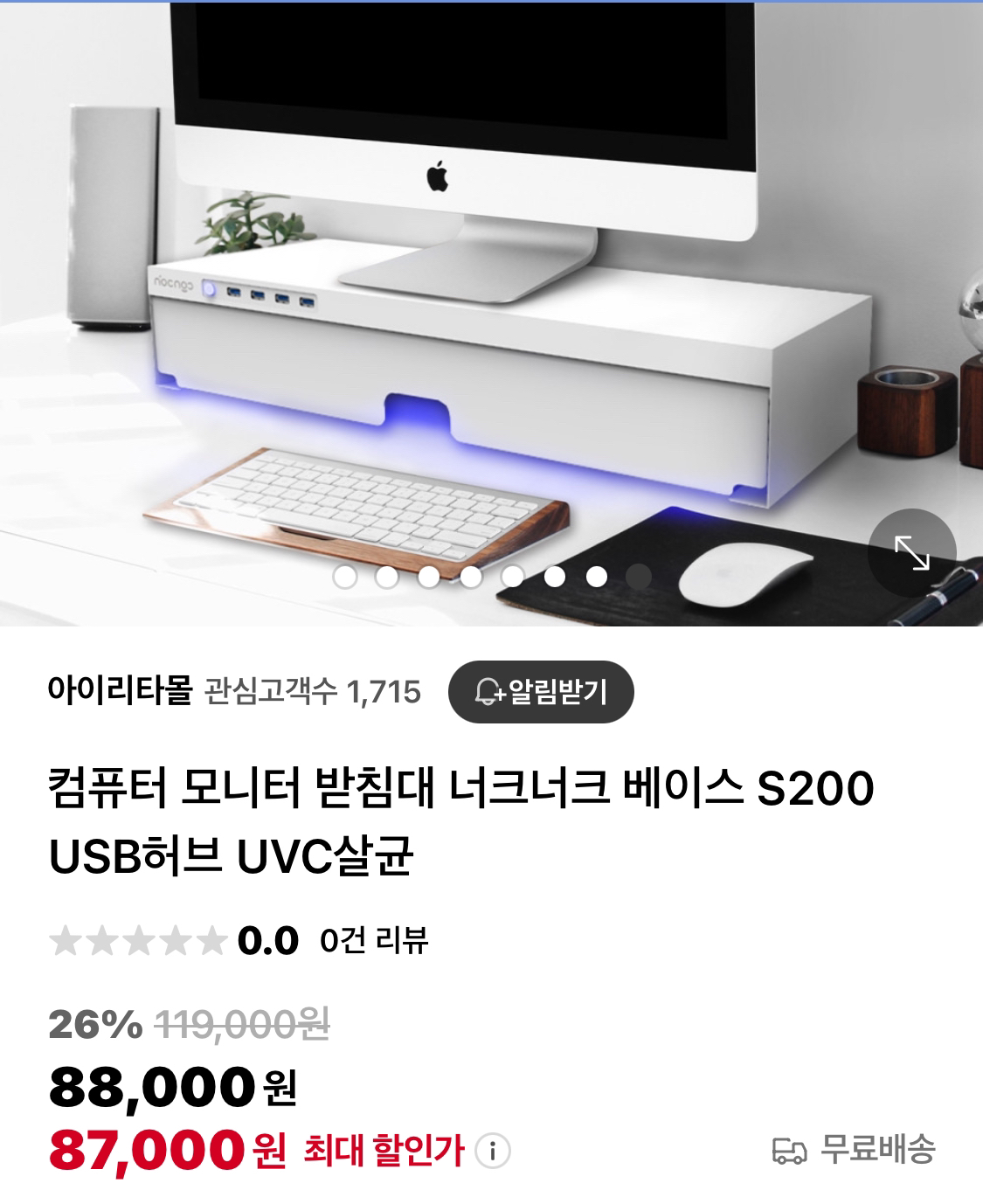Open the 아이리타몰 store page
Viewport: 983px width, 1204px height.
(x=120, y=692)
